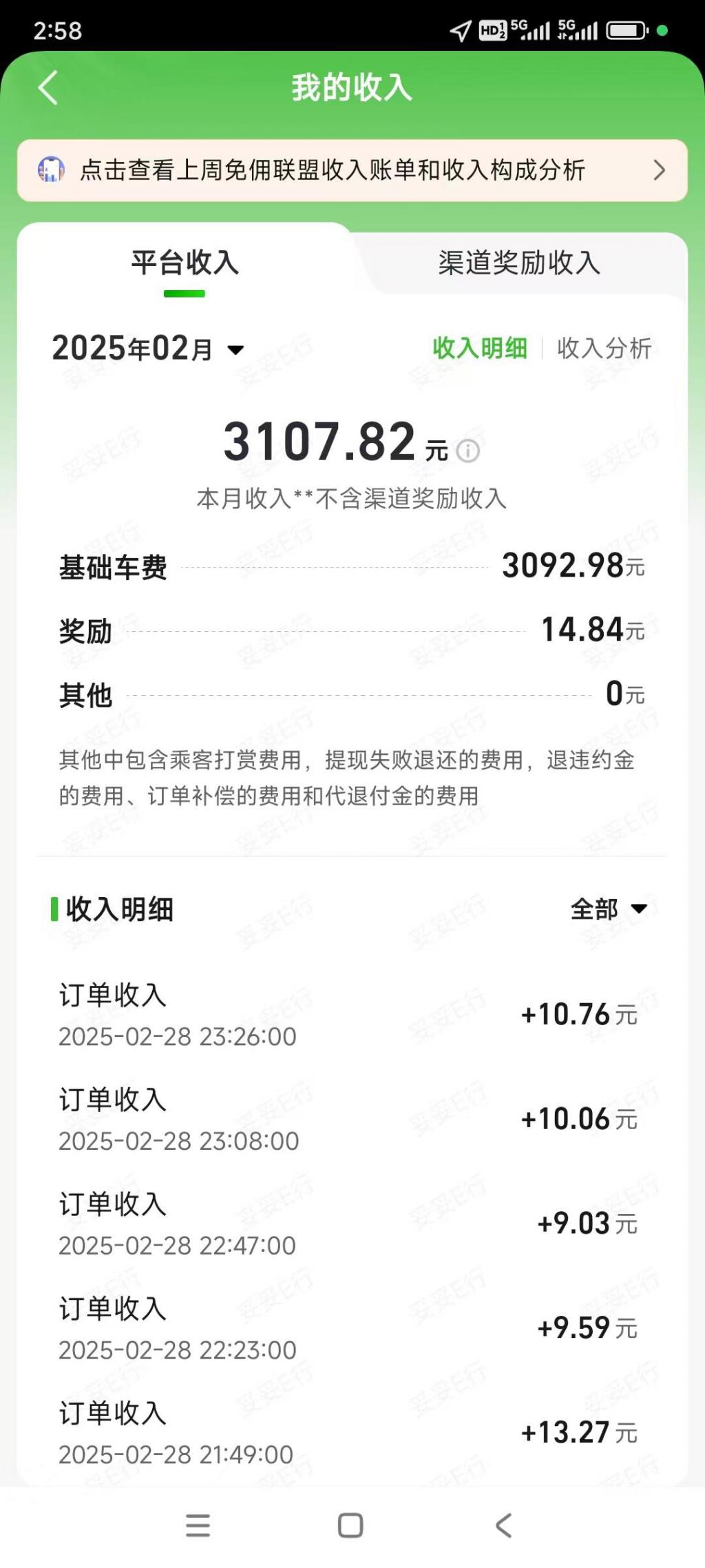Tap the system home button

point(350,1526)
